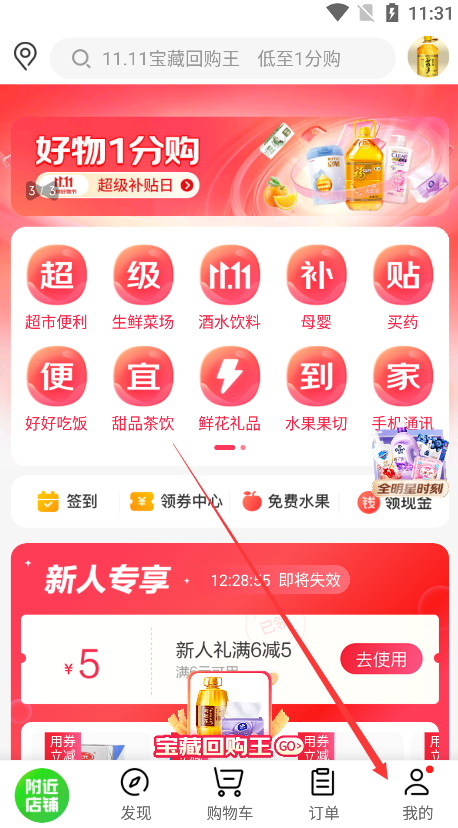Viewport: 458px width, 828px height.
Task: Switch to the 订单 tab
Action: click(x=323, y=794)
